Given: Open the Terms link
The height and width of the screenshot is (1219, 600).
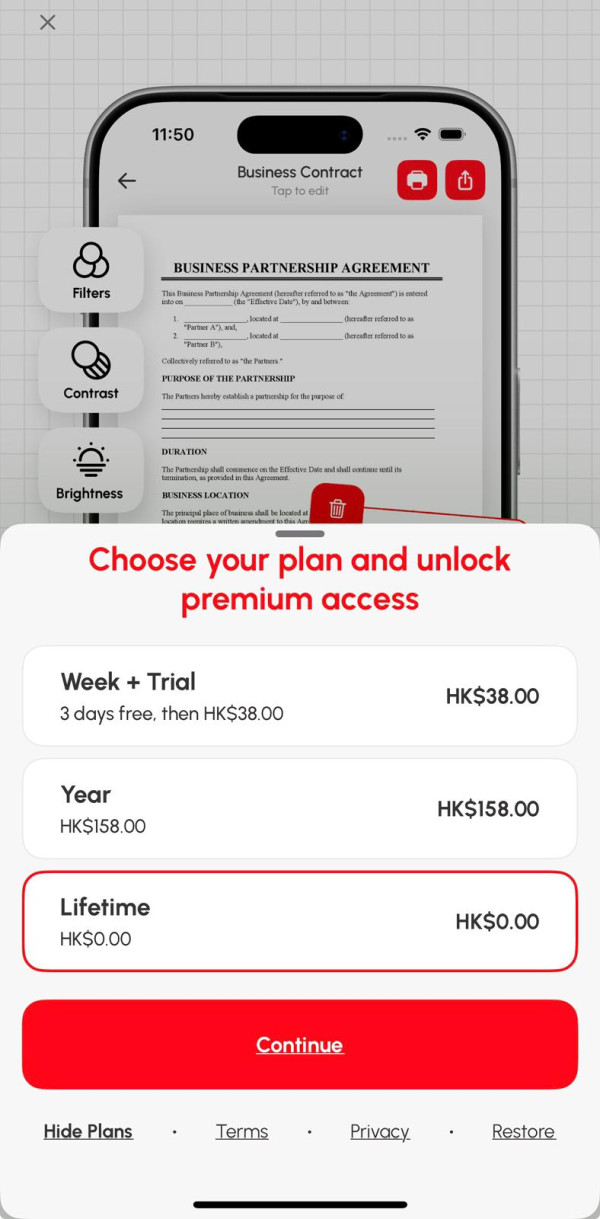Looking at the screenshot, I should [x=242, y=1131].
